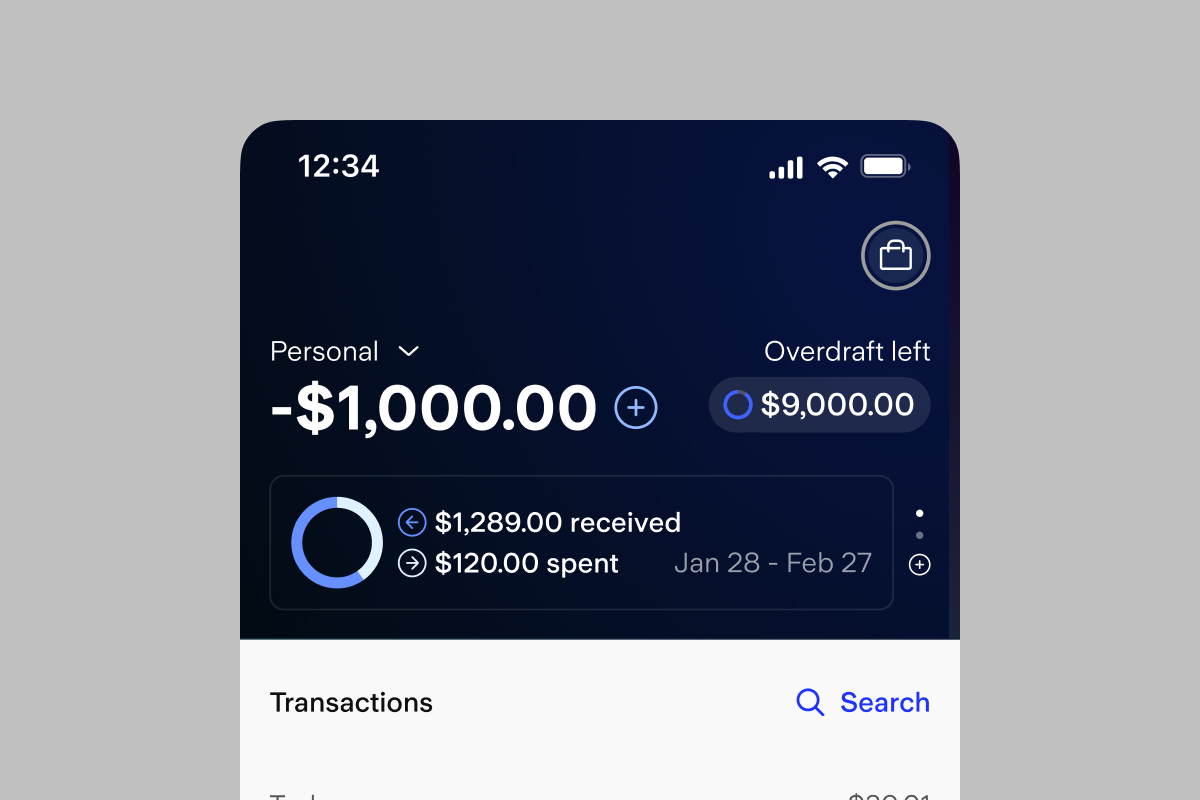Tap the small plus under the dots
Viewport: 1200px width, 800px height.
[x=919, y=565]
